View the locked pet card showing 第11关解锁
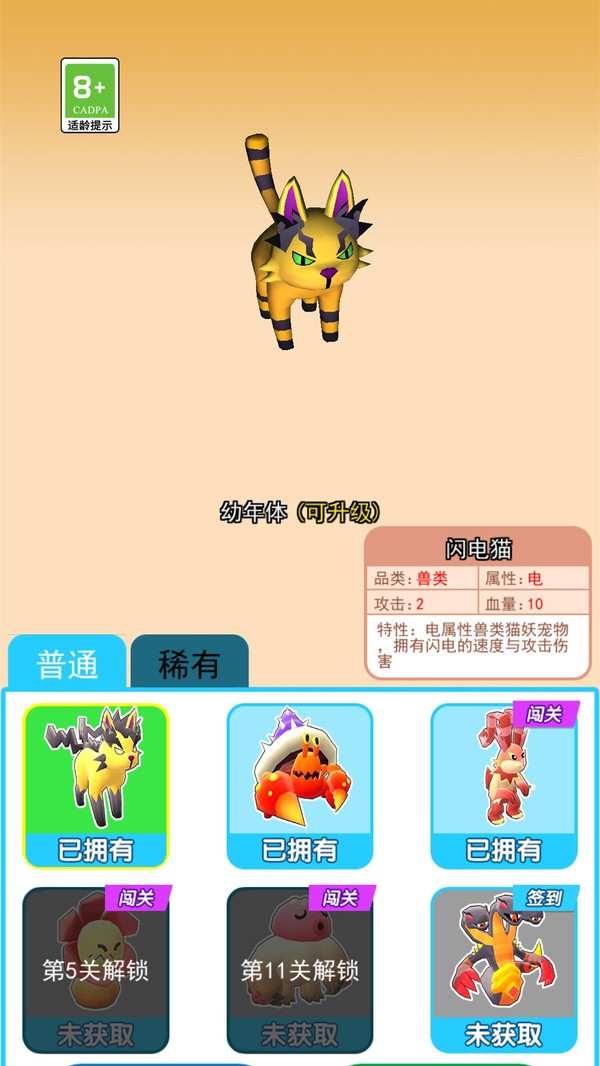Screen dimensions: 600x1066 click(x=300, y=969)
